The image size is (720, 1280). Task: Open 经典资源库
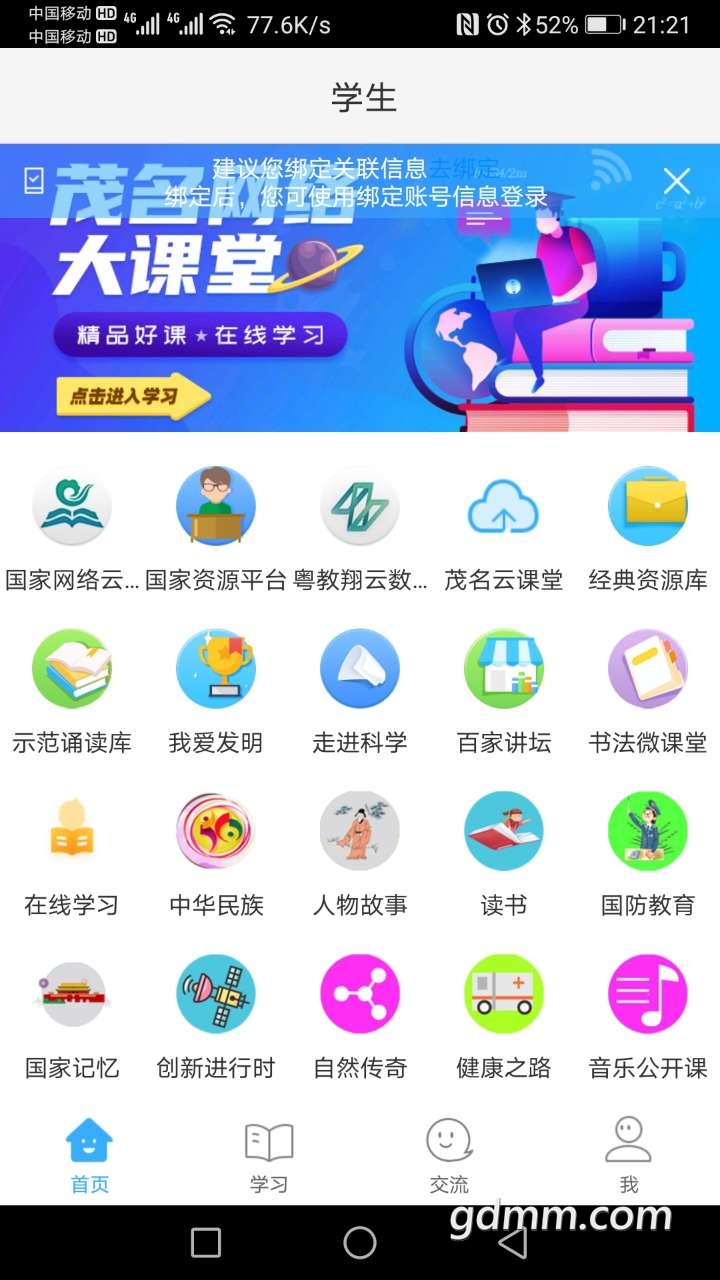[x=648, y=529]
